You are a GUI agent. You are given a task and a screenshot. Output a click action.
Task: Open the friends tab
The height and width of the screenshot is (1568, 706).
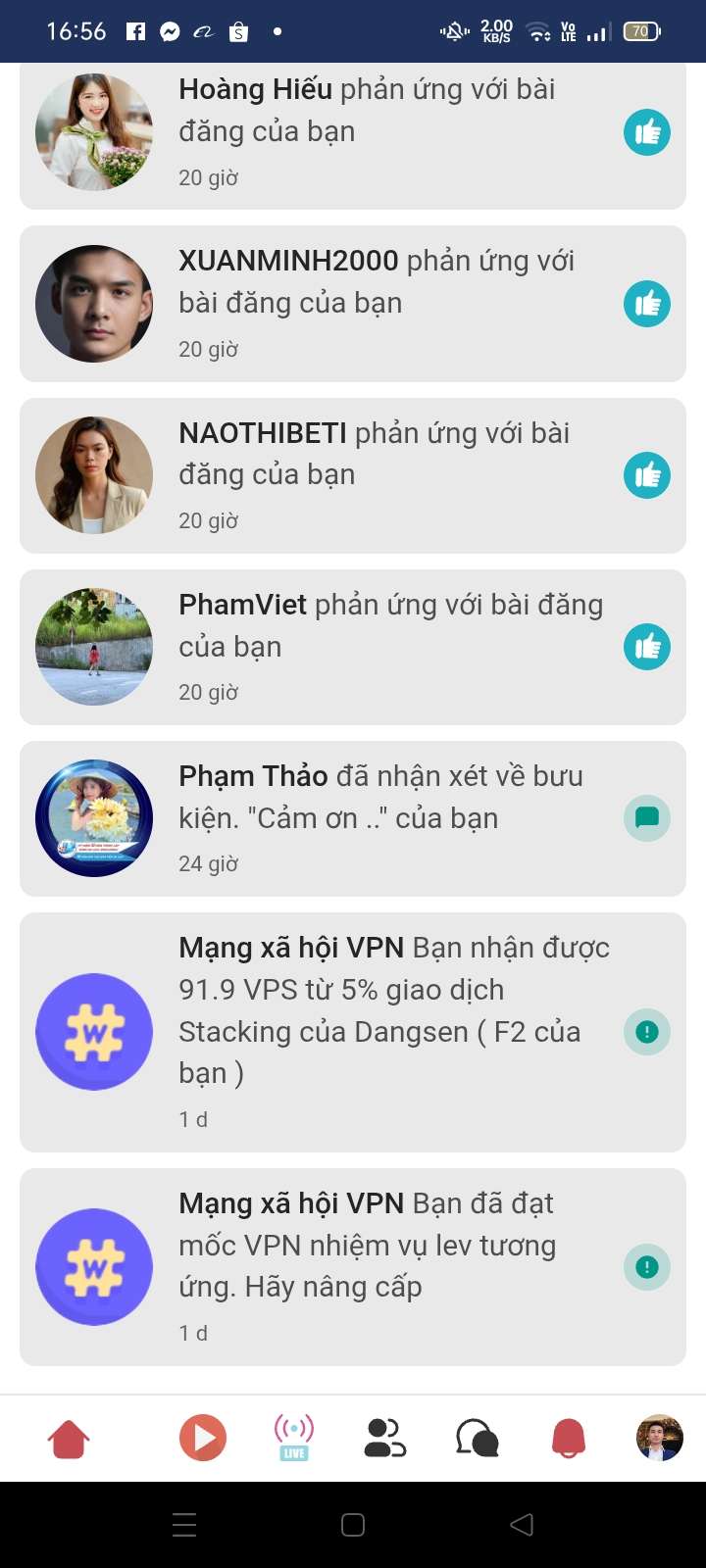pyautogui.click(x=384, y=1439)
